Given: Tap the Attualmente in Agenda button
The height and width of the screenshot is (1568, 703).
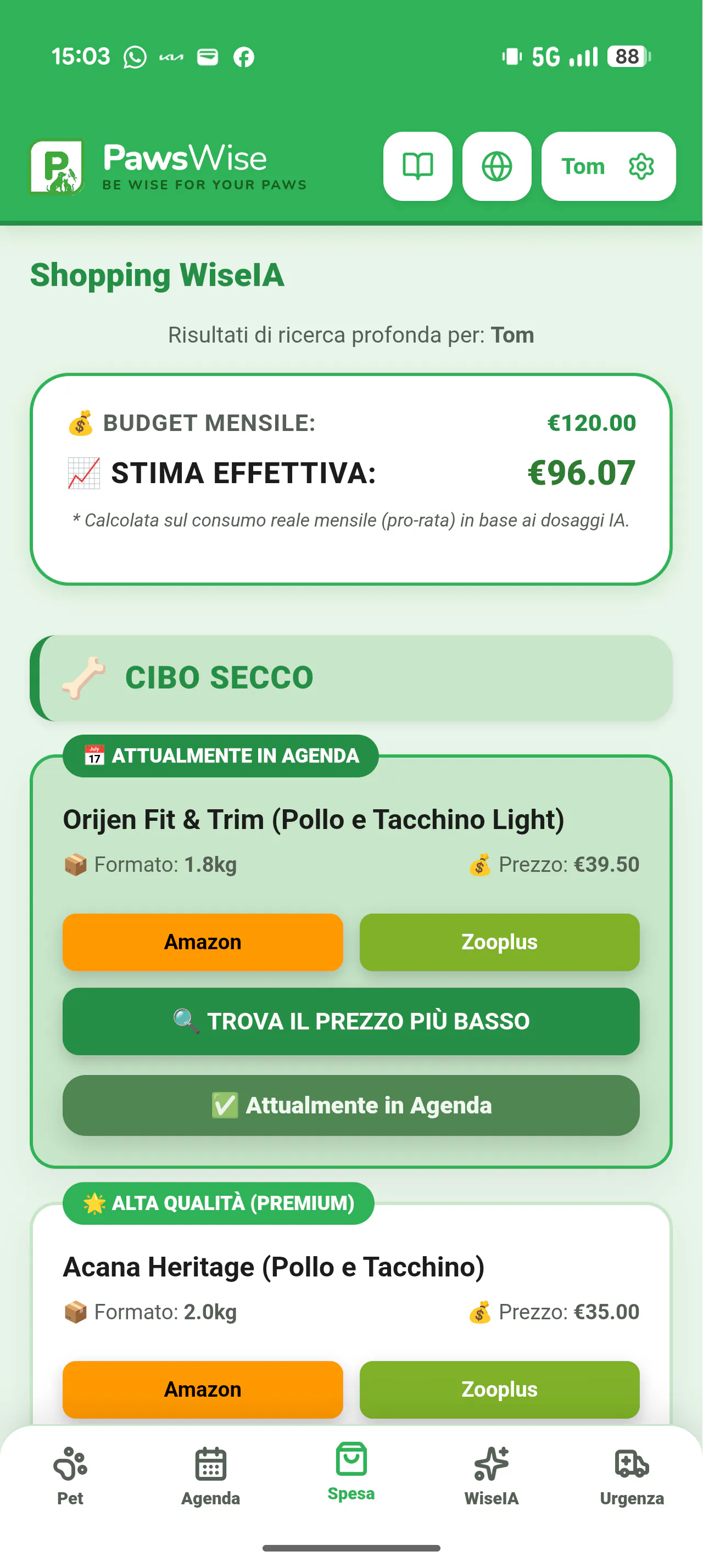Looking at the screenshot, I should (x=351, y=1105).
